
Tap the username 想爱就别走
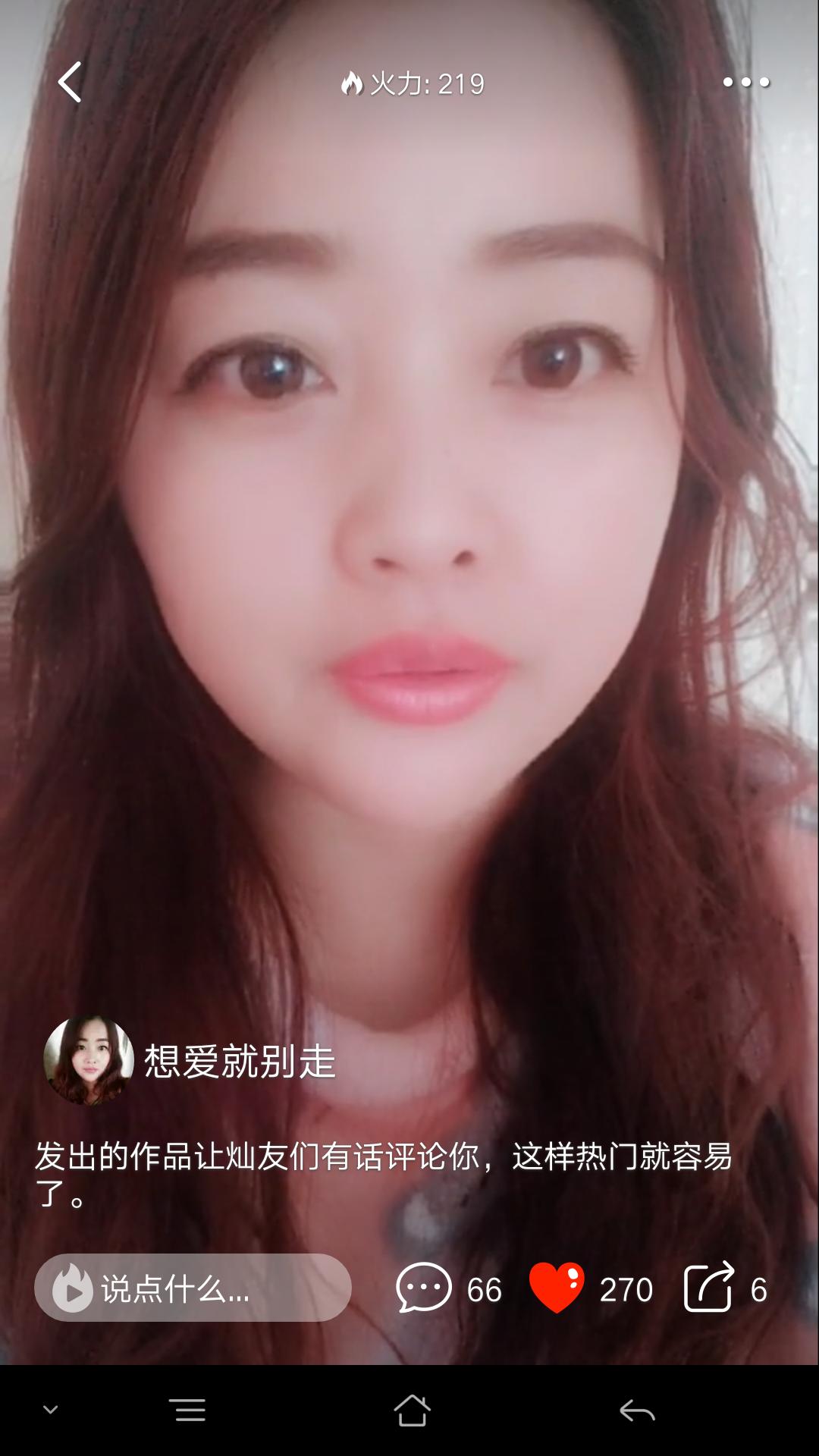click(240, 1061)
